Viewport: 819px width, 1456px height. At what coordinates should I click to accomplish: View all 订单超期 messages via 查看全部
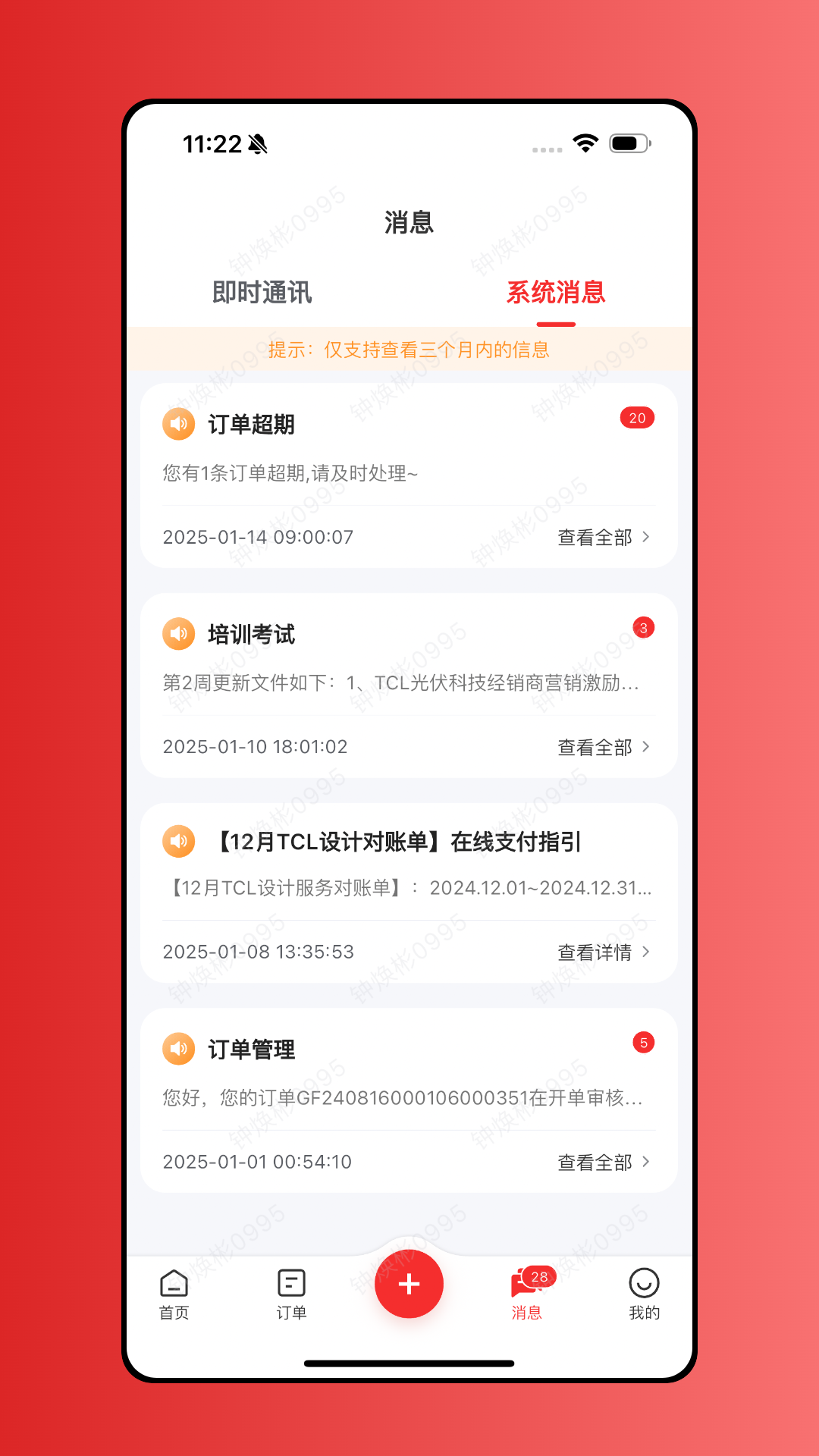(604, 537)
